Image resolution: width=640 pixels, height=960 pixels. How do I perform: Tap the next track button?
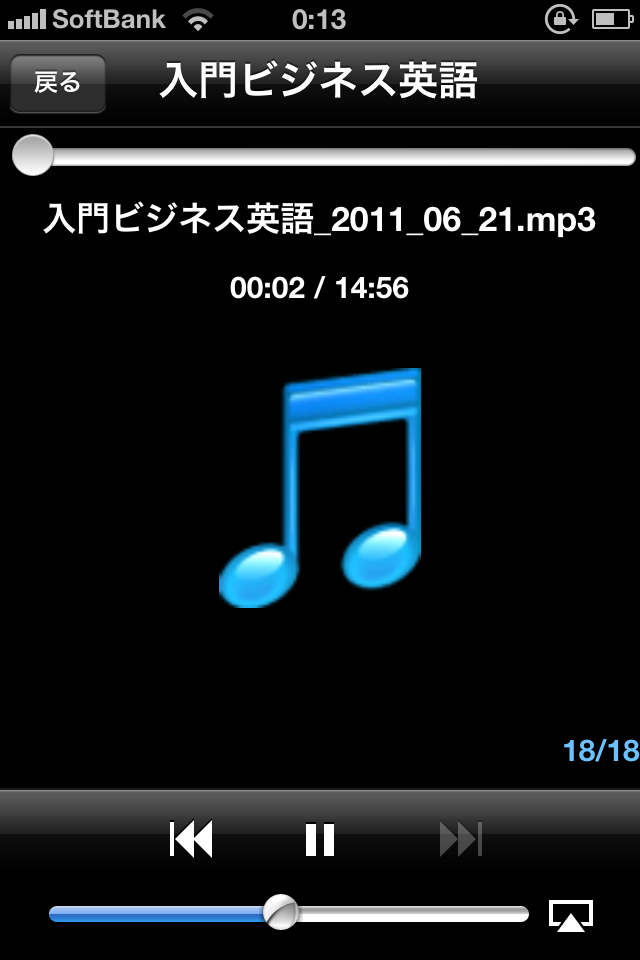click(461, 839)
